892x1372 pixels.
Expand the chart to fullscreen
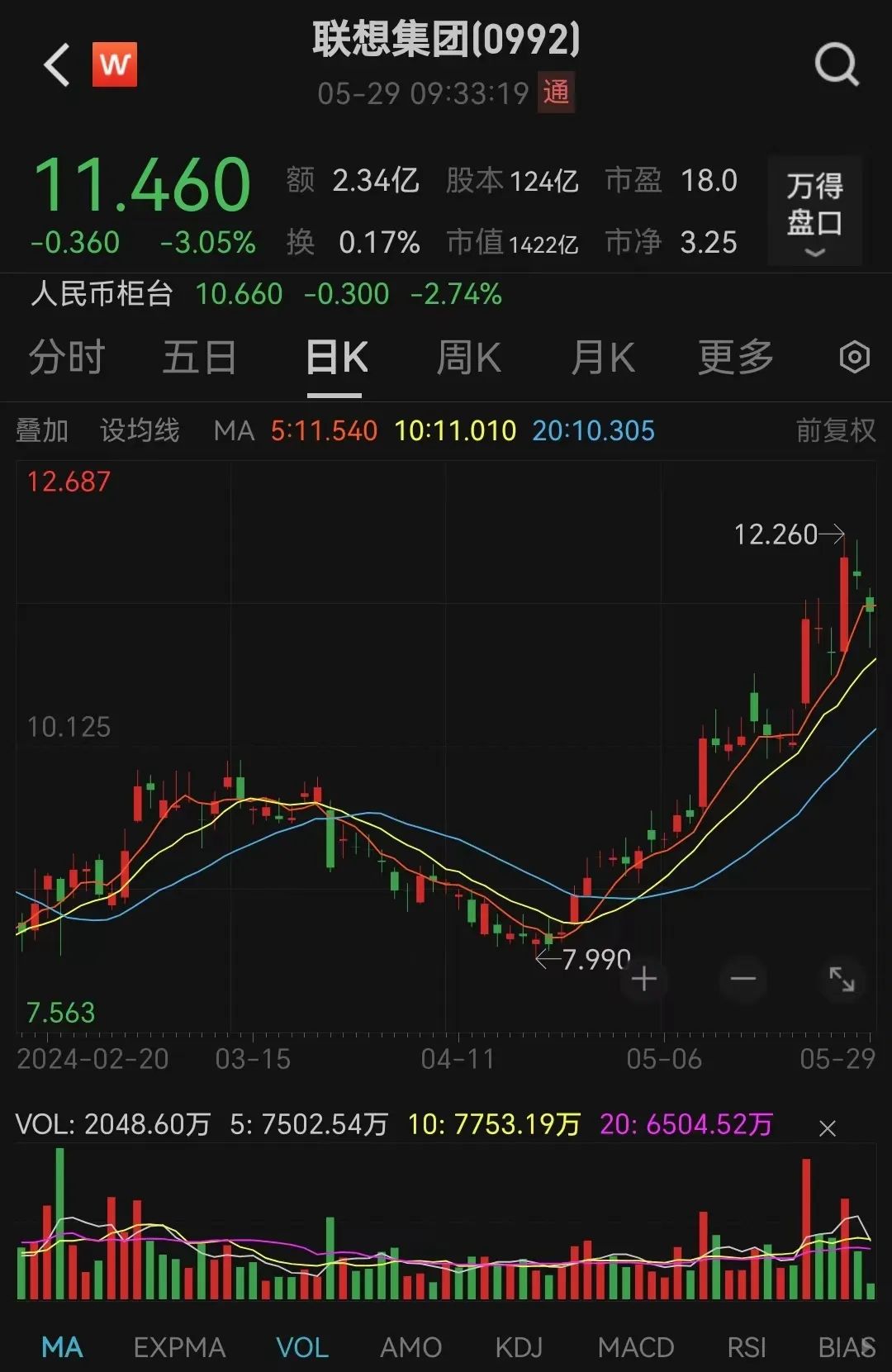pyautogui.click(x=842, y=980)
